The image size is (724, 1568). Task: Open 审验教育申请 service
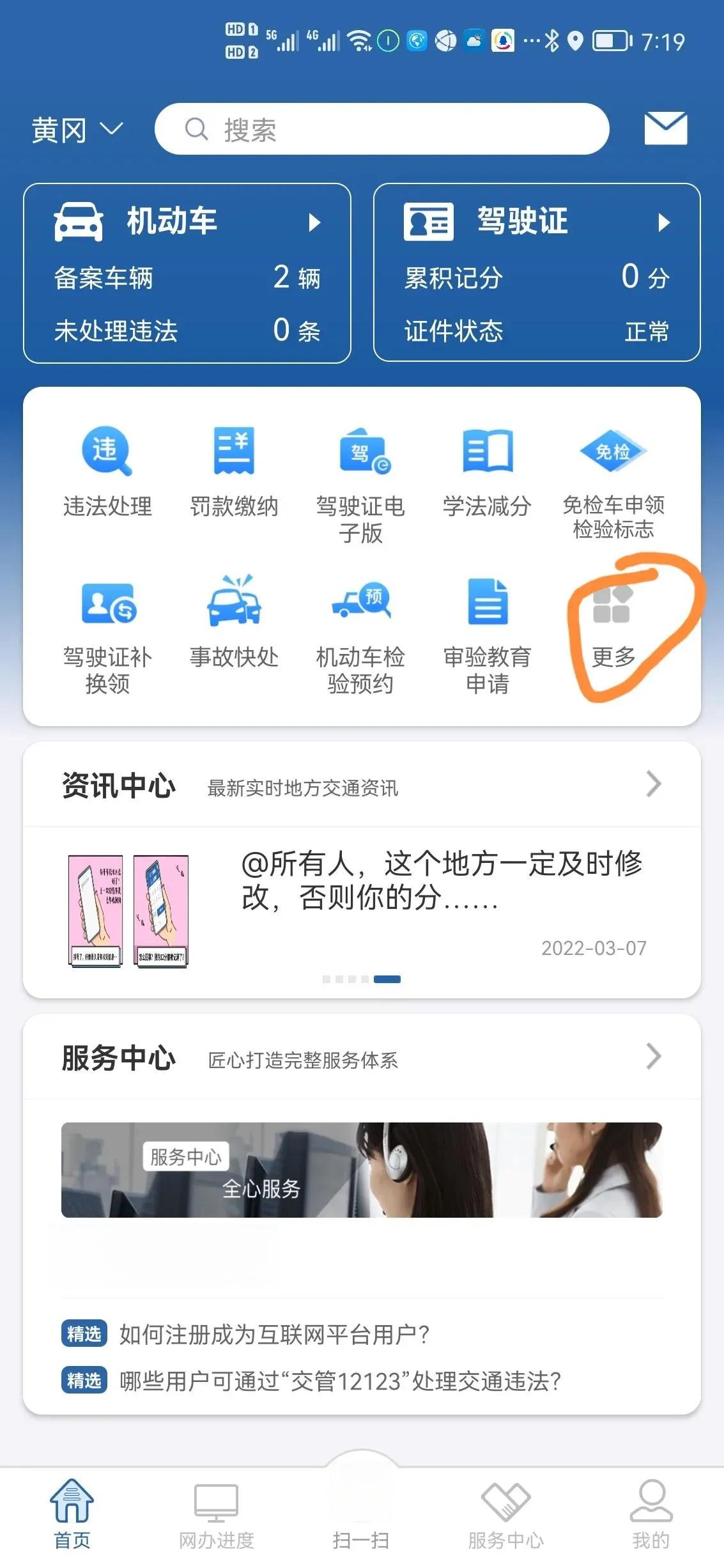pos(489,623)
